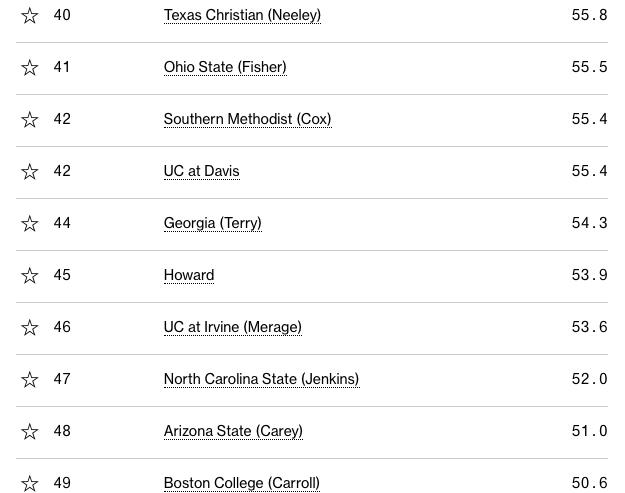625x493 pixels.
Task: Star the Arizona State (Carey) row
Action: coord(30,431)
